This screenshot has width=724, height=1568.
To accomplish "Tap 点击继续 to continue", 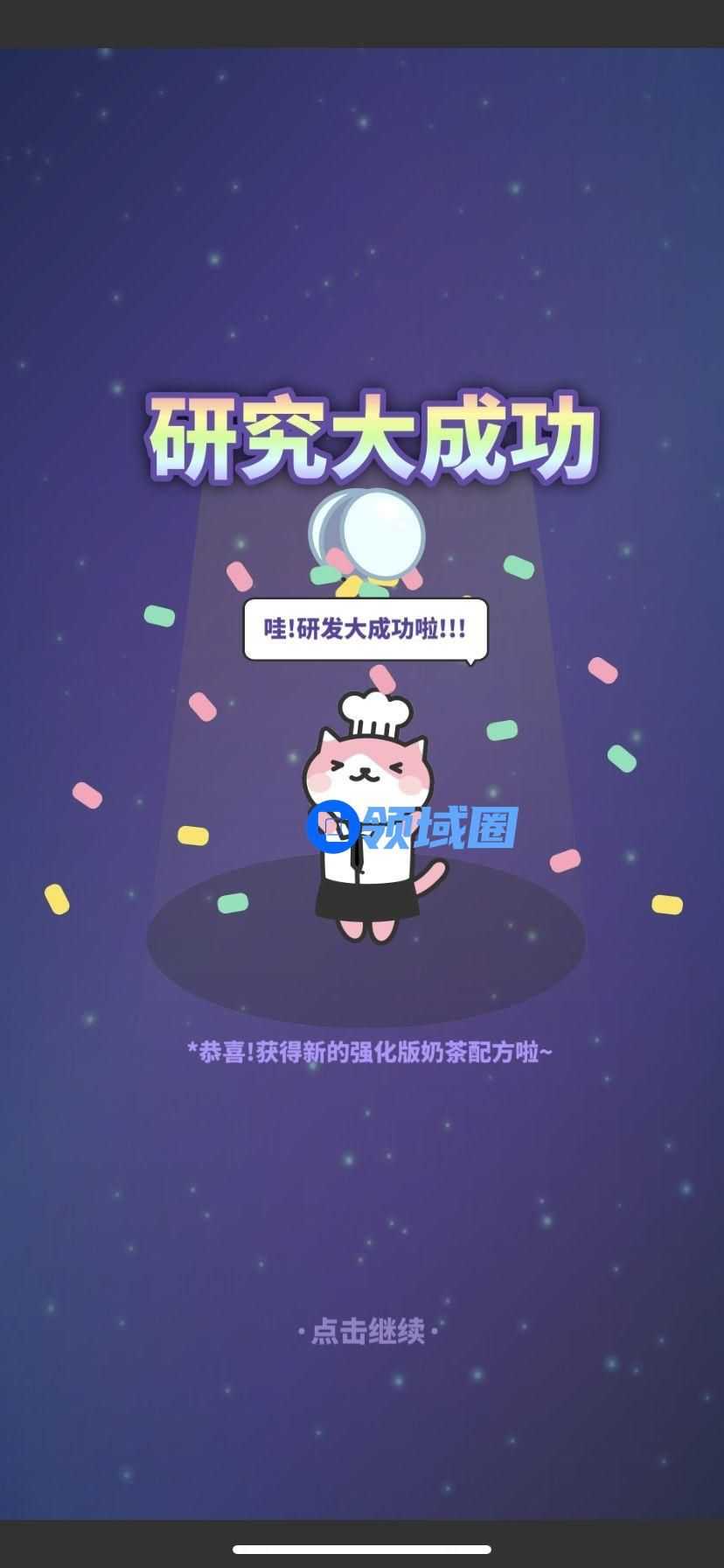I will click(x=367, y=1332).
